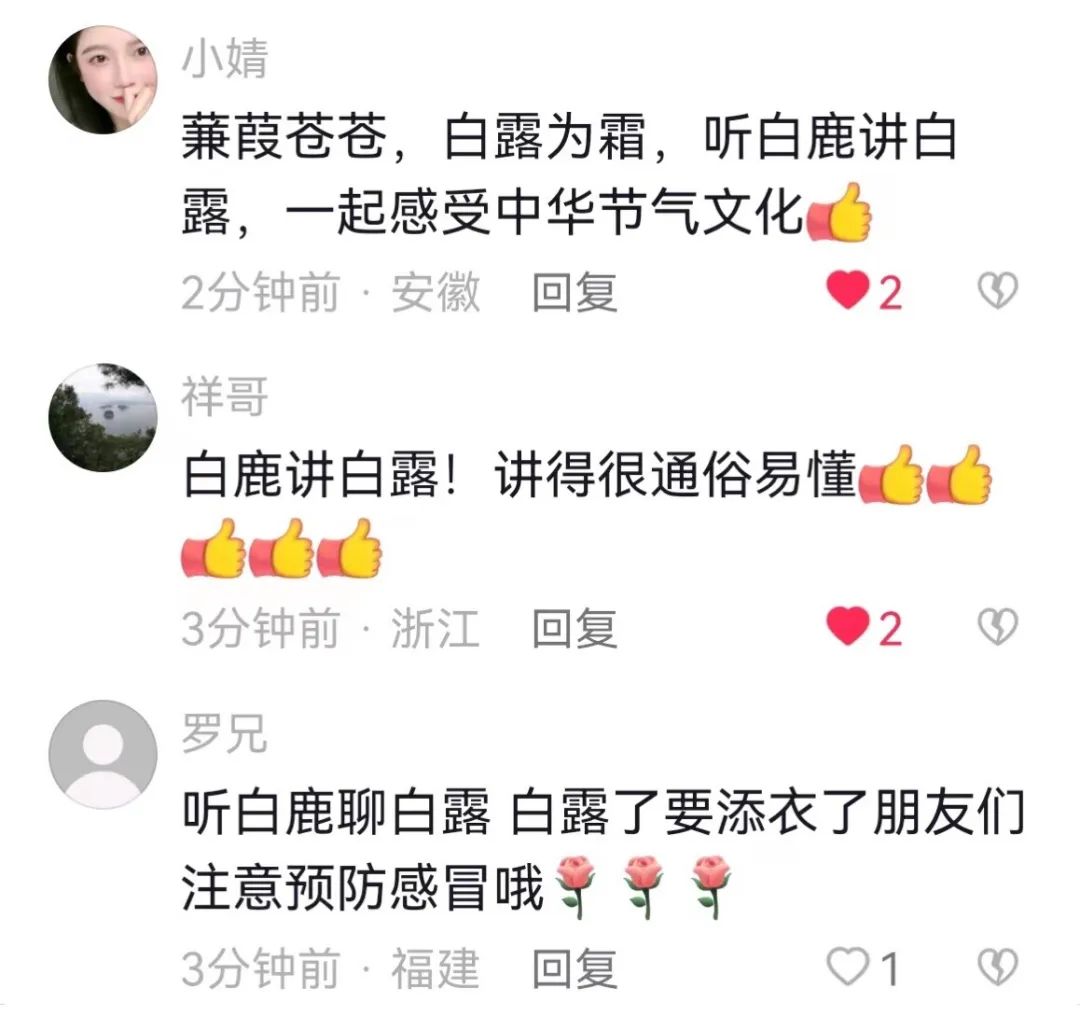1080x1016 pixels.
Task: Tap the heart on 祥哥's comment
Action: (847, 629)
